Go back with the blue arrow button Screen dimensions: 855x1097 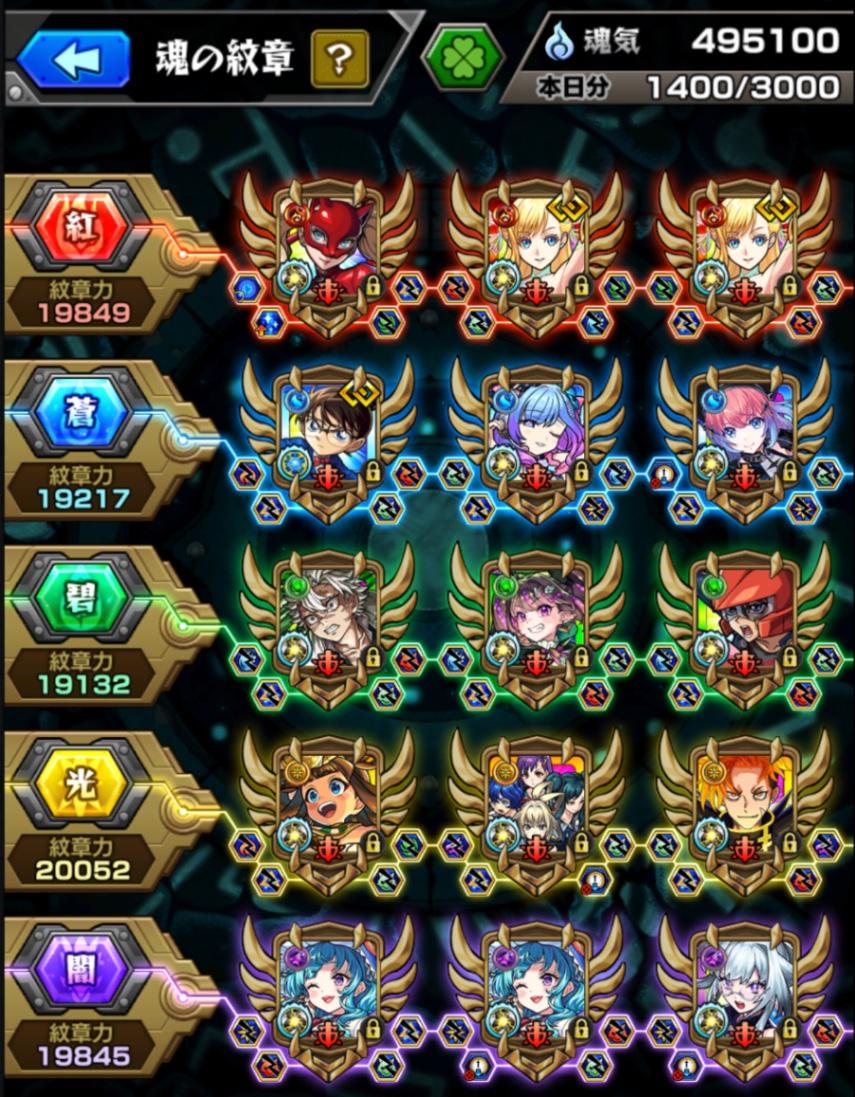click(x=73, y=59)
